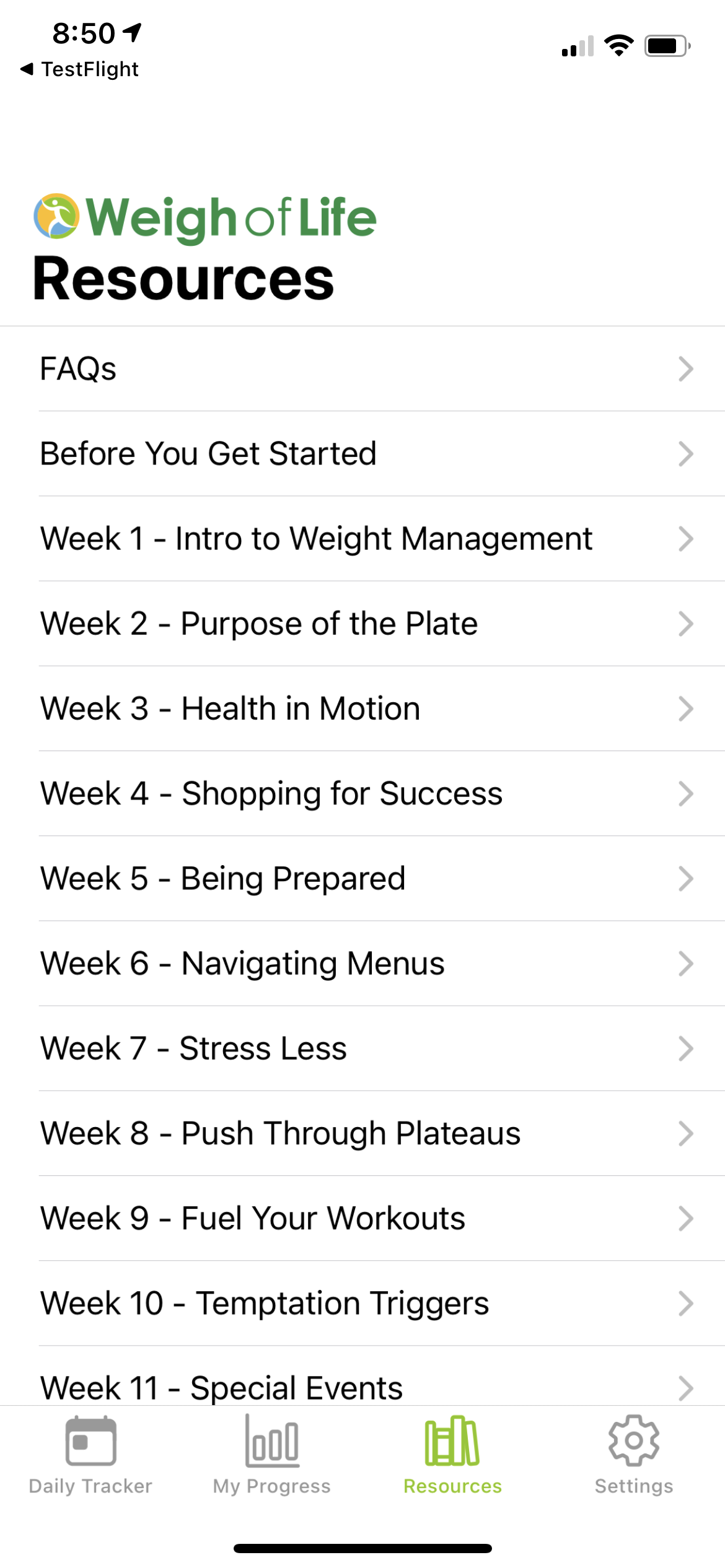Open Week 9 - Fuel Your Workouts
Screen dimensions: 725x1568
[x=362, y=1218]
